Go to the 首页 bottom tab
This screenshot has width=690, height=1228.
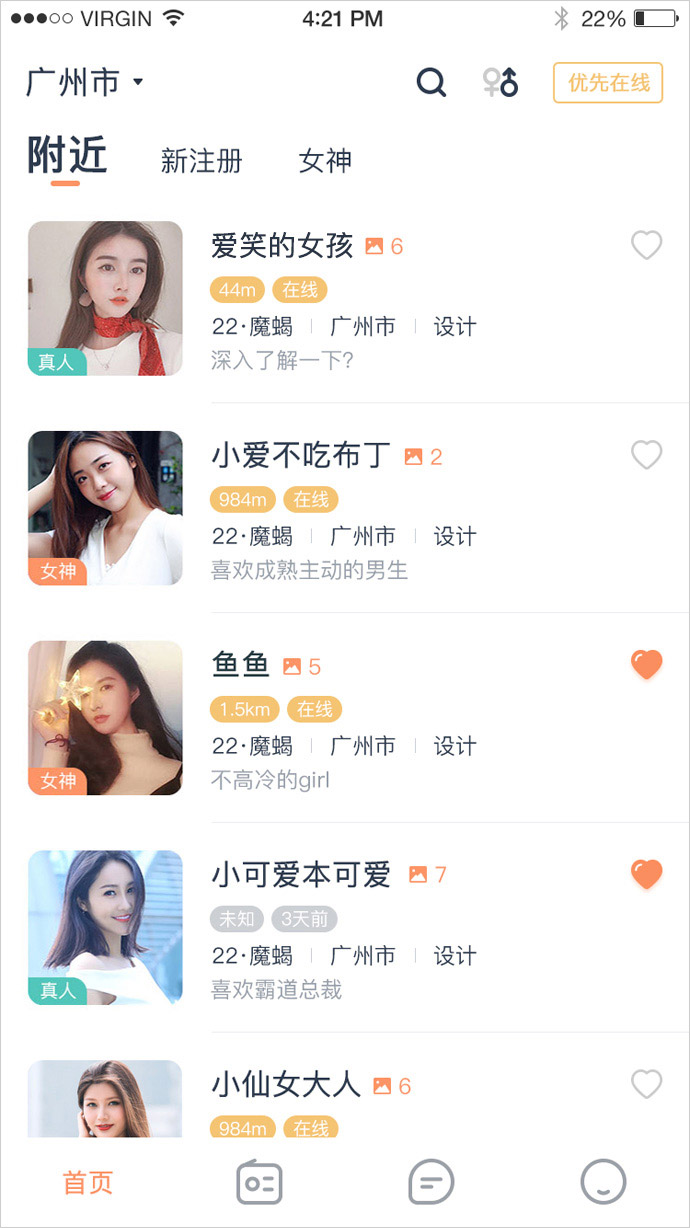(x=88, y=1183)
